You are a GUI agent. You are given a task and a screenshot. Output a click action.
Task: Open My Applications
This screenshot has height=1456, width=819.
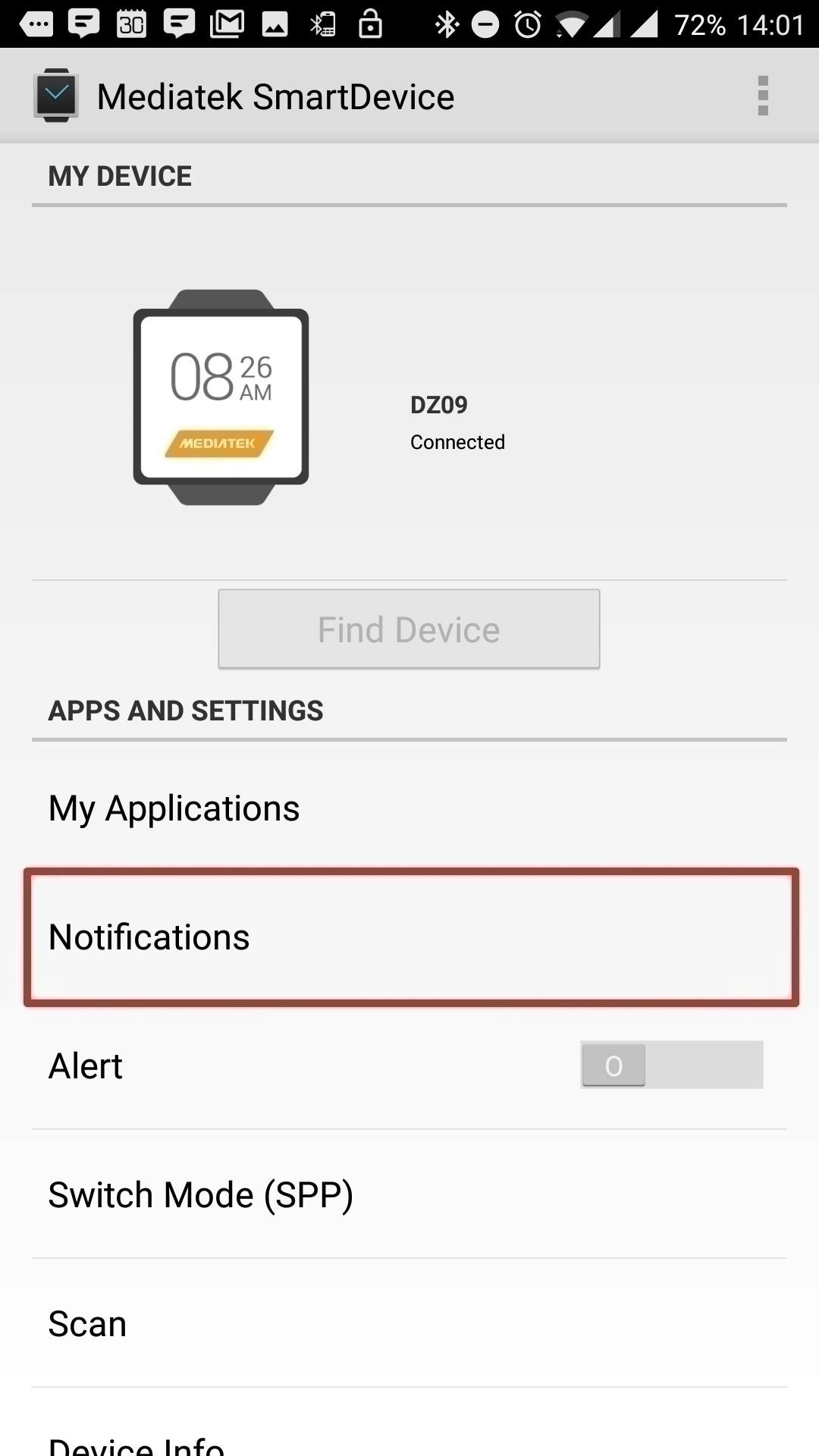point(409,808)
